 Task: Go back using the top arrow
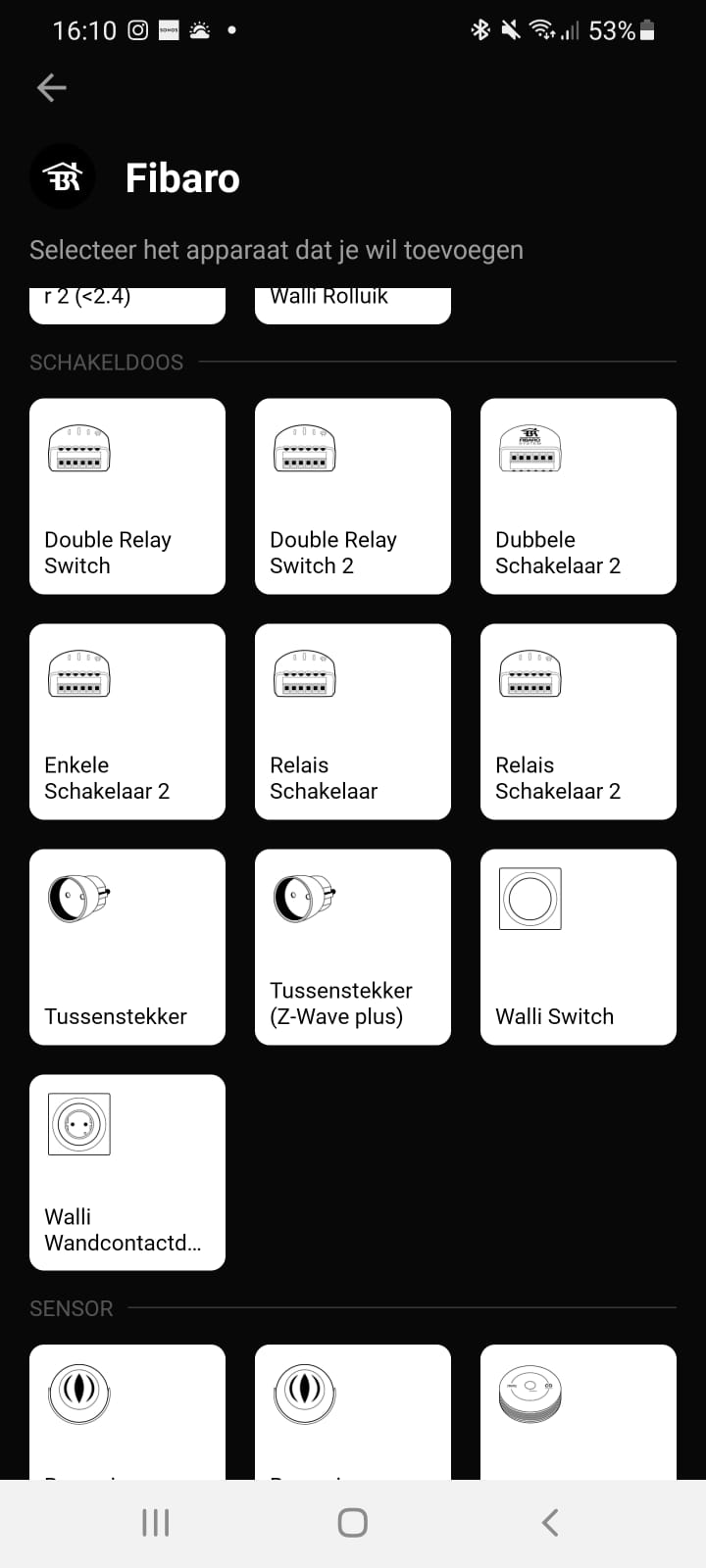click(x=51, y=88)
